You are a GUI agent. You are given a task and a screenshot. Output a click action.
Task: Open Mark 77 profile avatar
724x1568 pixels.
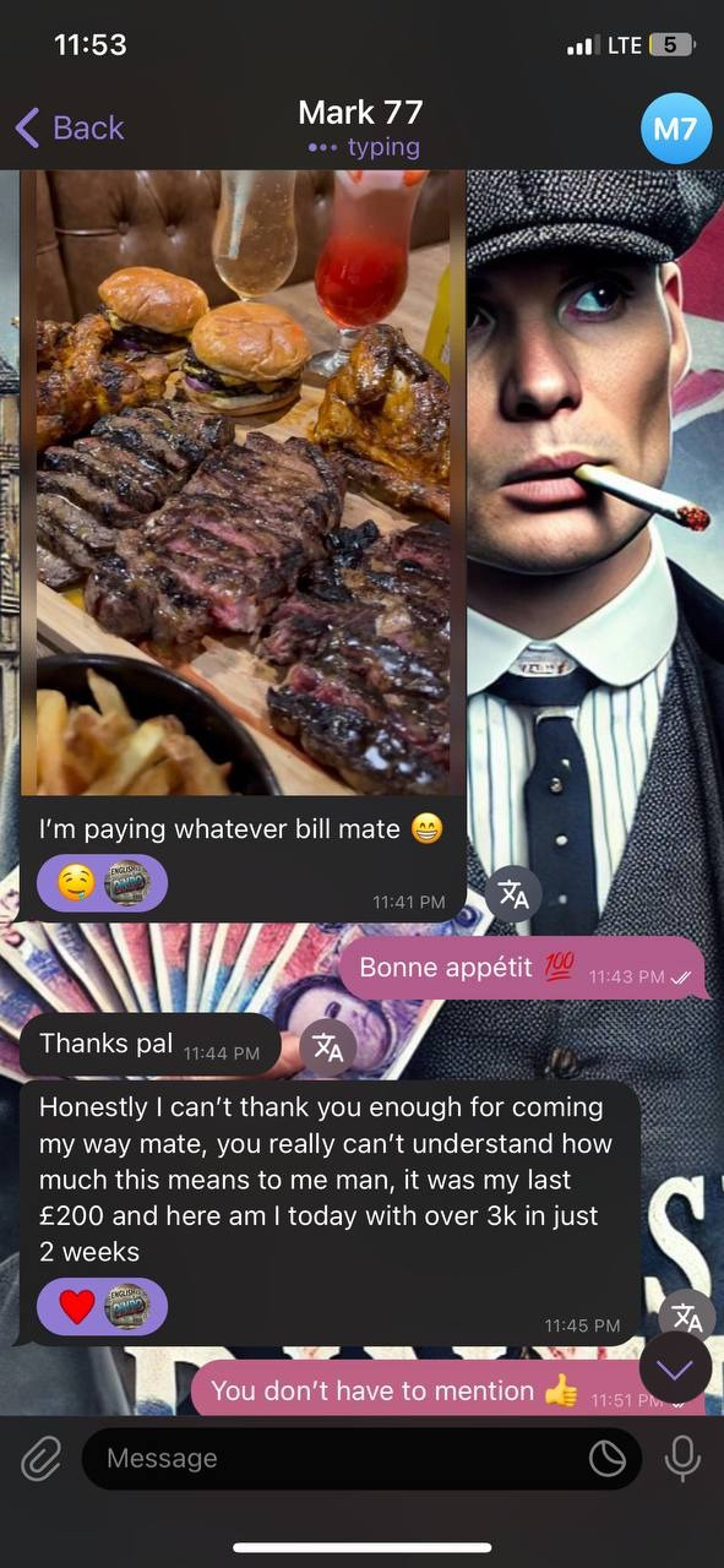[675, 129]
